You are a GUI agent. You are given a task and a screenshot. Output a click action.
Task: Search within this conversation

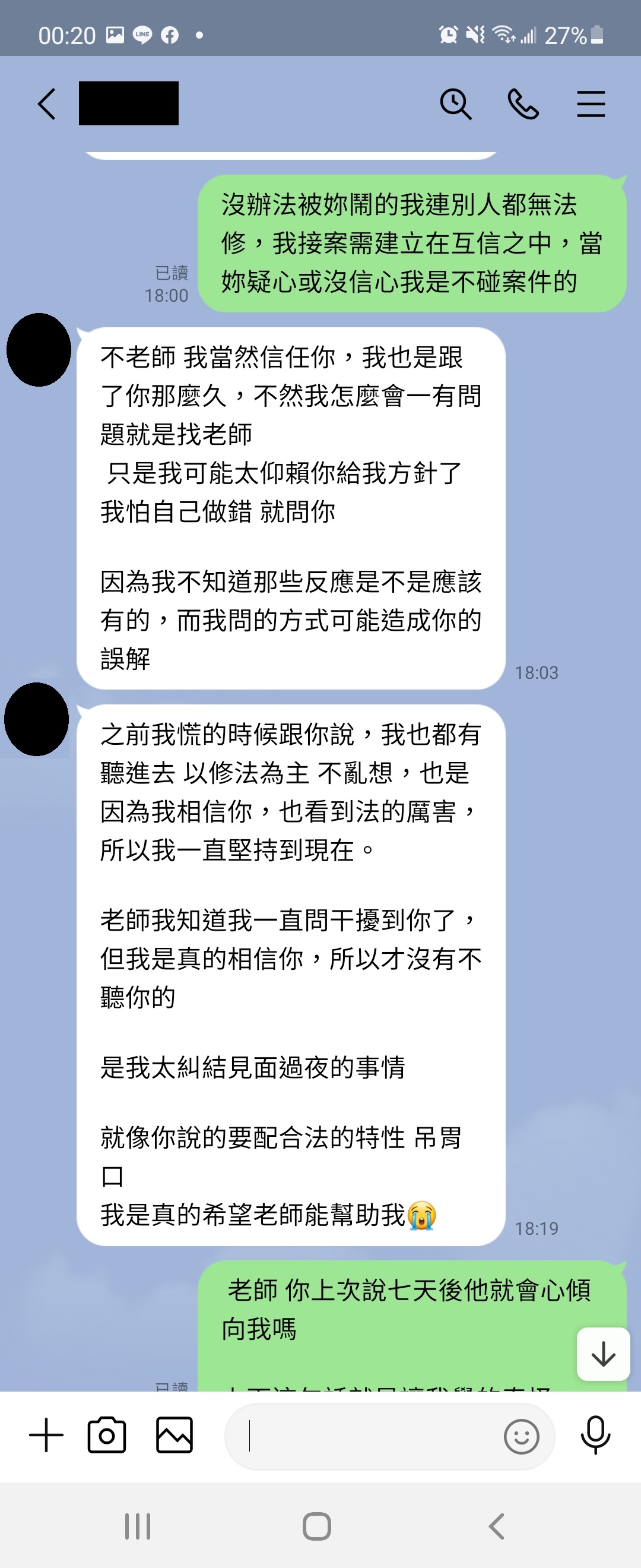click(455, 103)
